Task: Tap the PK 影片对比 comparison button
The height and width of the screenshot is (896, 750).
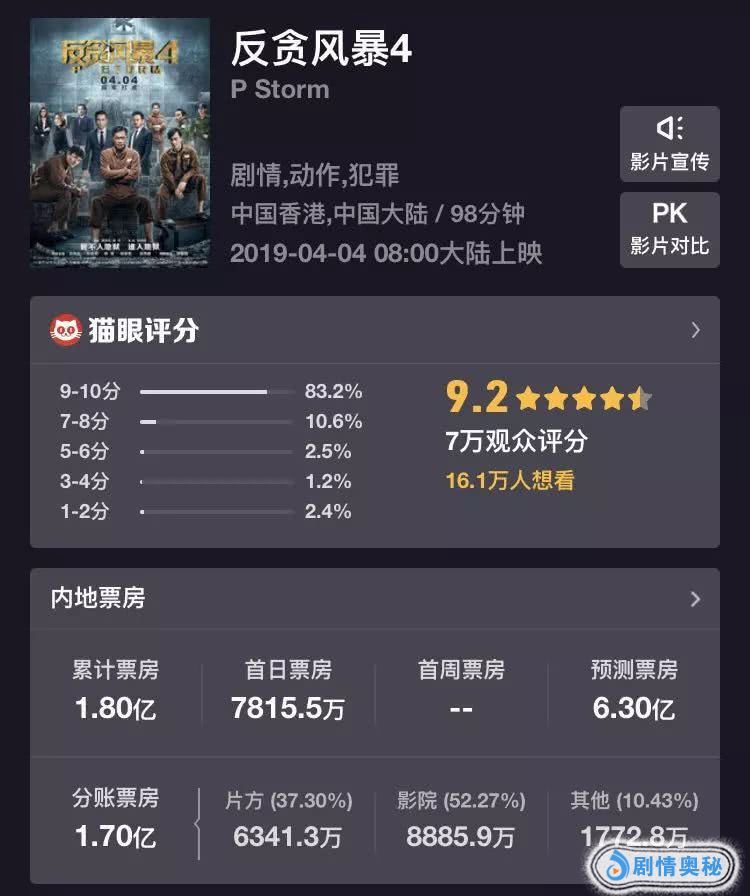Action: 669,229
